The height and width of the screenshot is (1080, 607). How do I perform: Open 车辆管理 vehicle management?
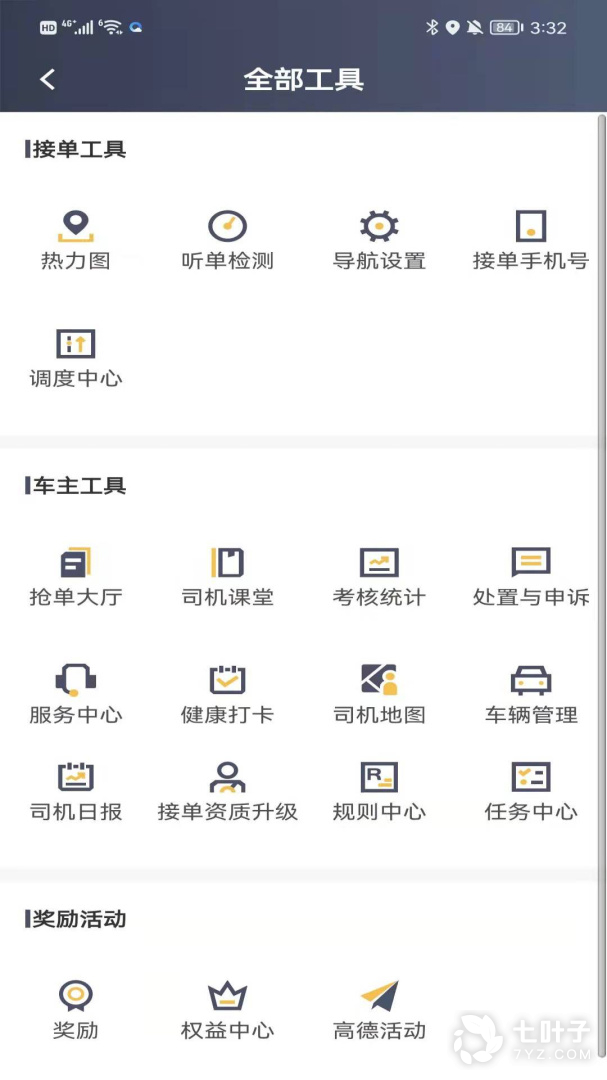[x=530, y=693]
